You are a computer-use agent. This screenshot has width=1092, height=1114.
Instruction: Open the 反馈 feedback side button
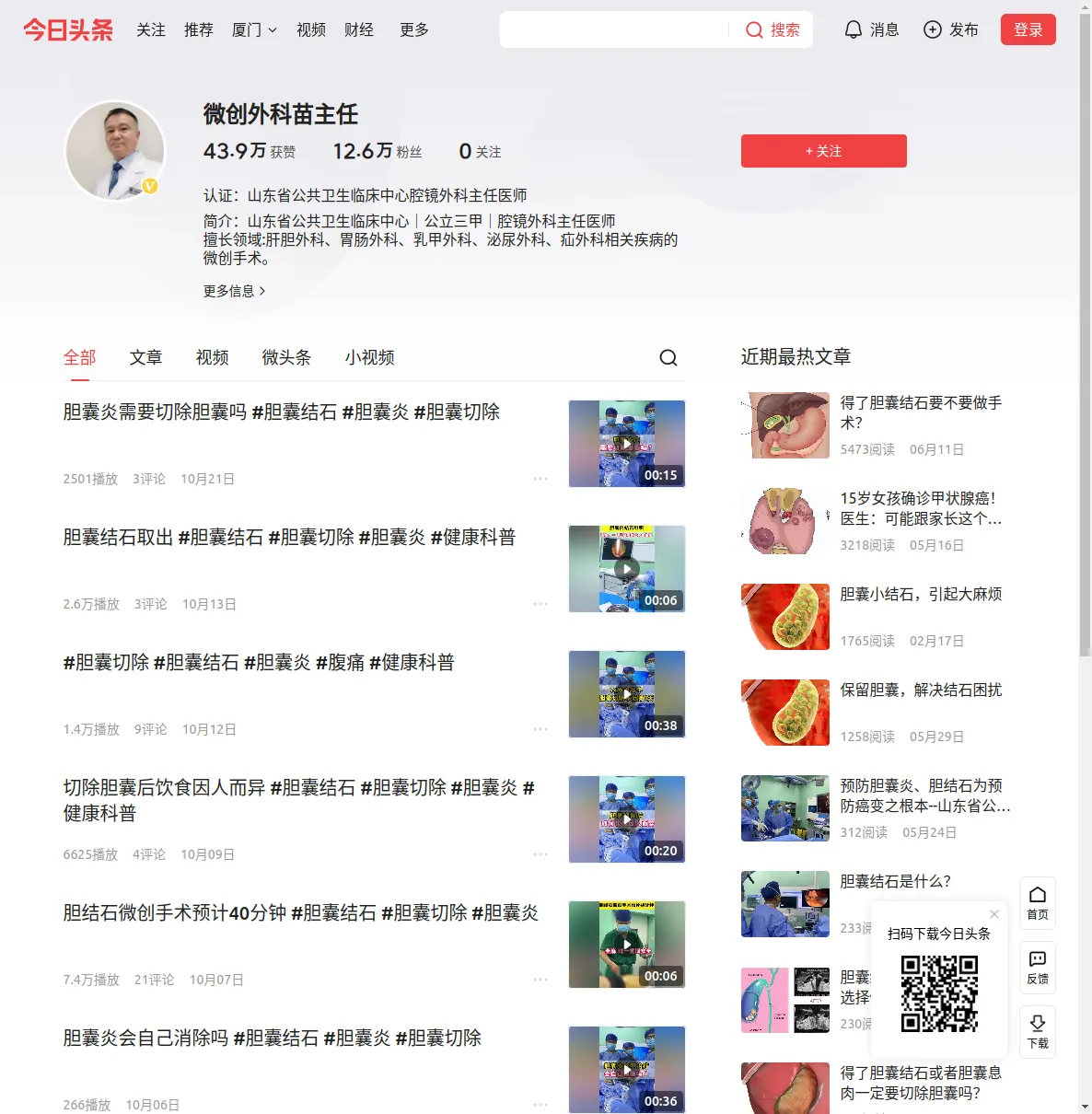(x=1037, y=967)
